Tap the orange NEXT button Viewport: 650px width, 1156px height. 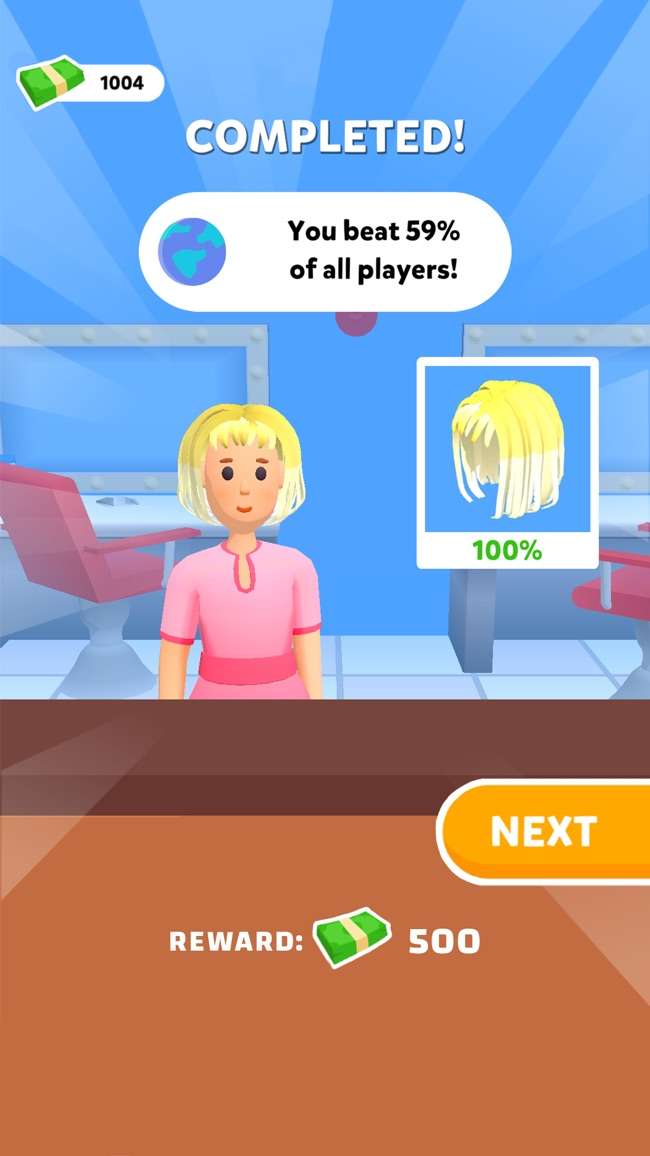pyautogui.click(x=545, y=831)
